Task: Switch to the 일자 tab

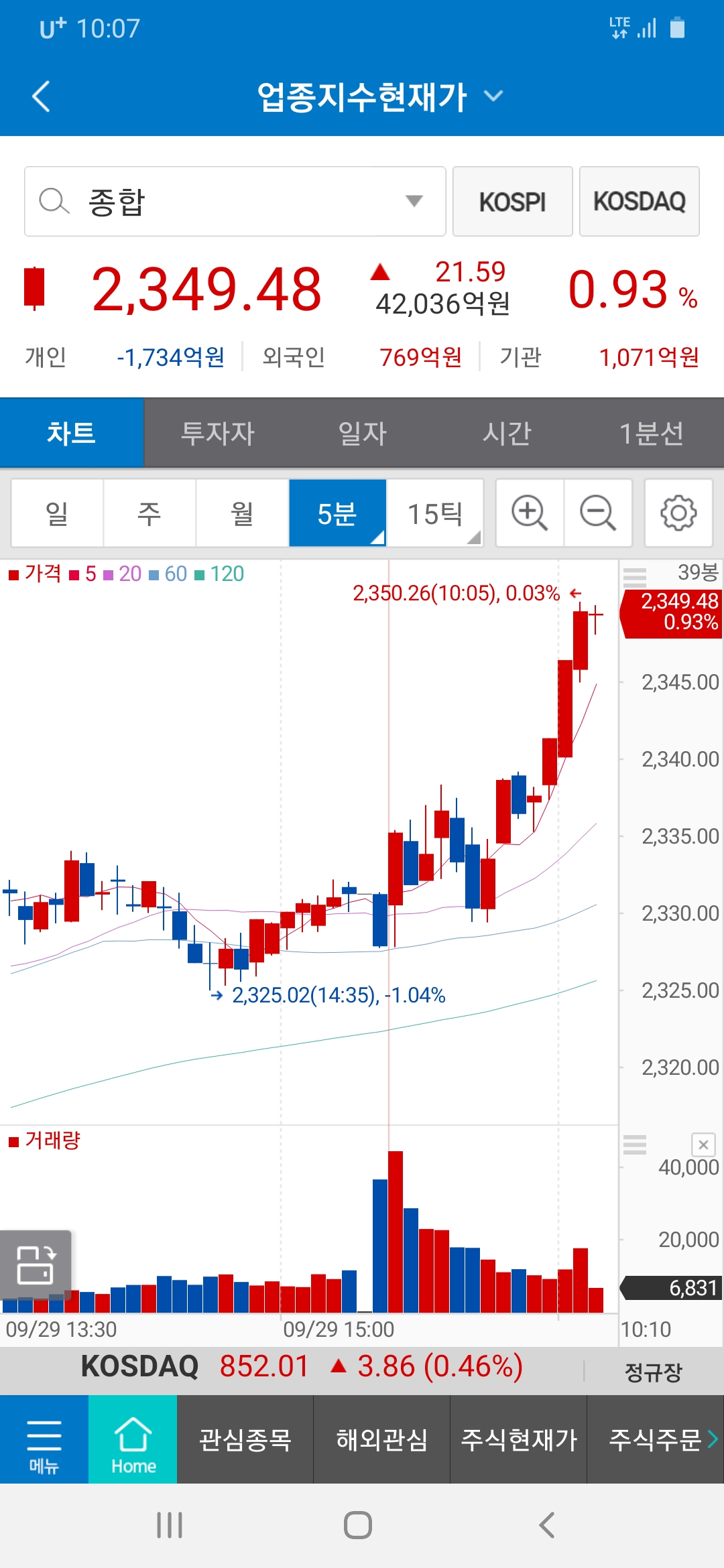Action: (x=362, y=433)
